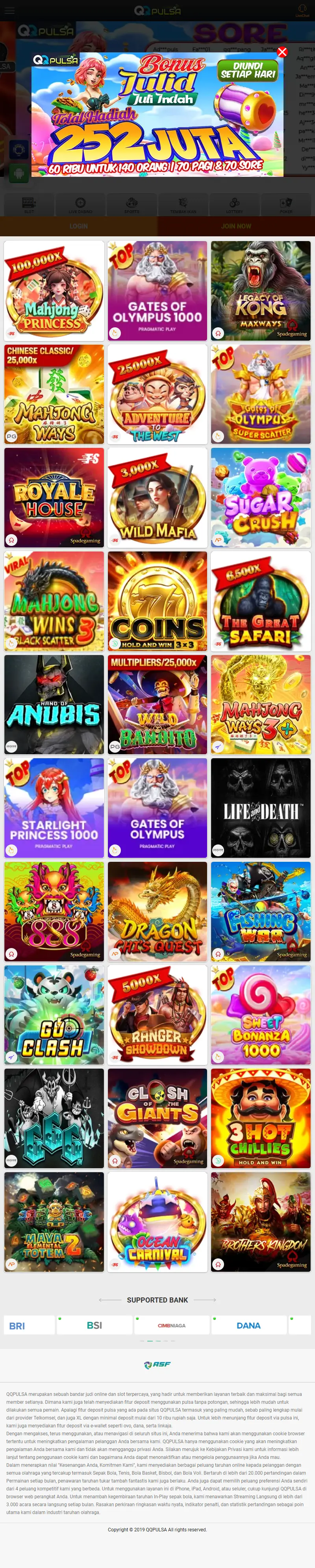This screenshot has width=315, height=1568.
Task: Launch the 777 Coins game
Action: [157, 601]
